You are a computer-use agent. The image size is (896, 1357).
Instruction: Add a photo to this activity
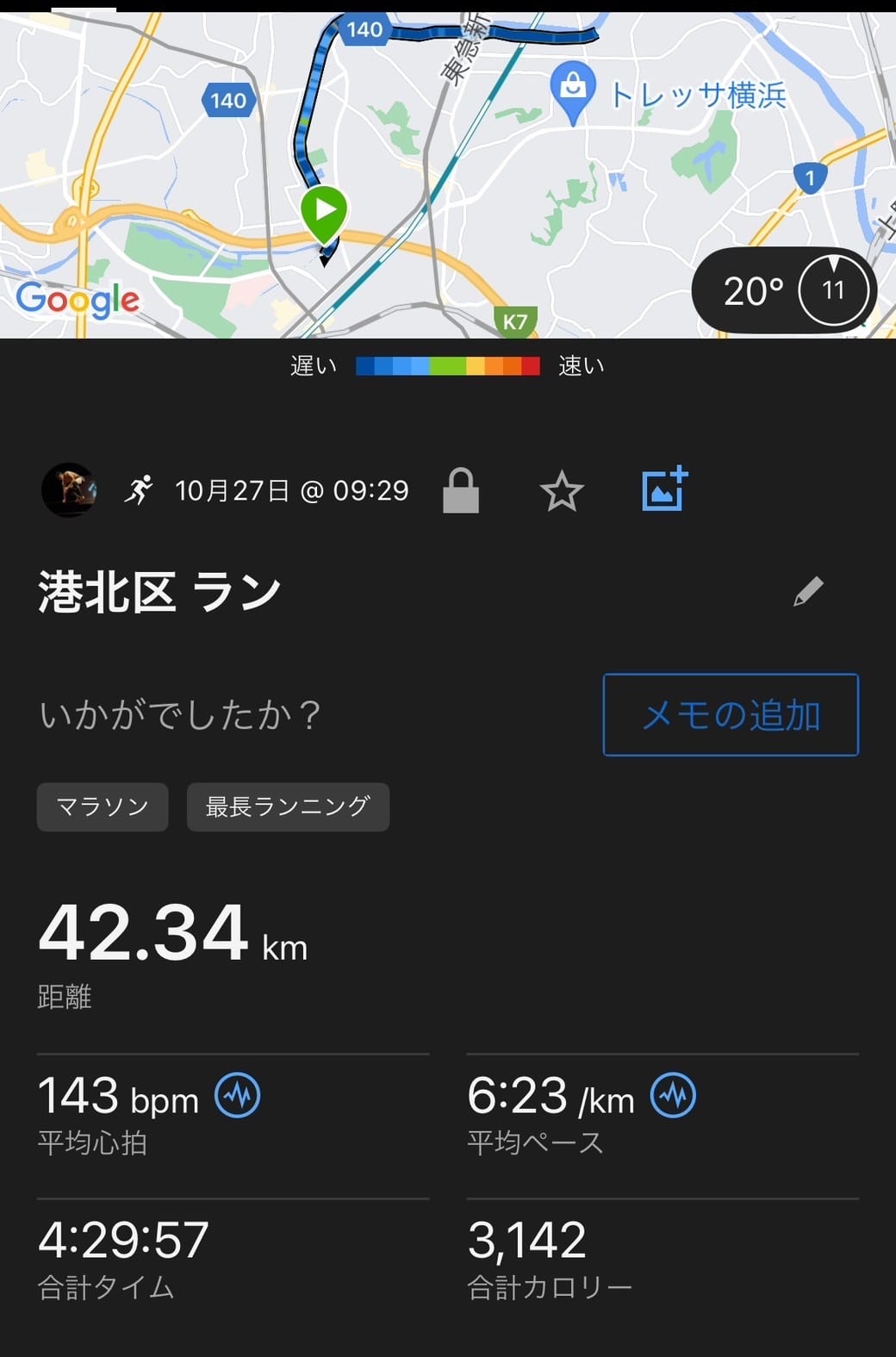pos(664,489)
